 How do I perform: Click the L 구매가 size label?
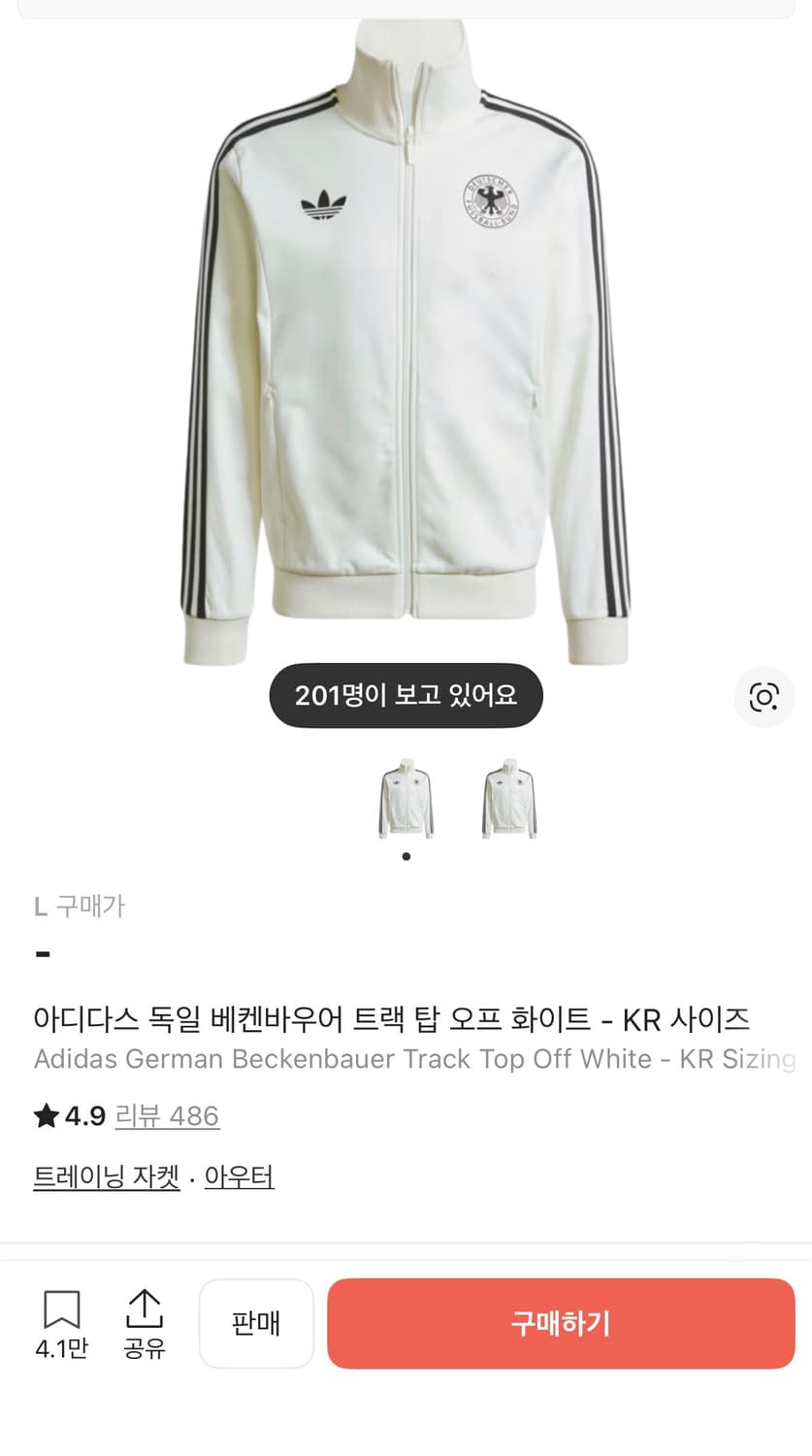point(81,906)
